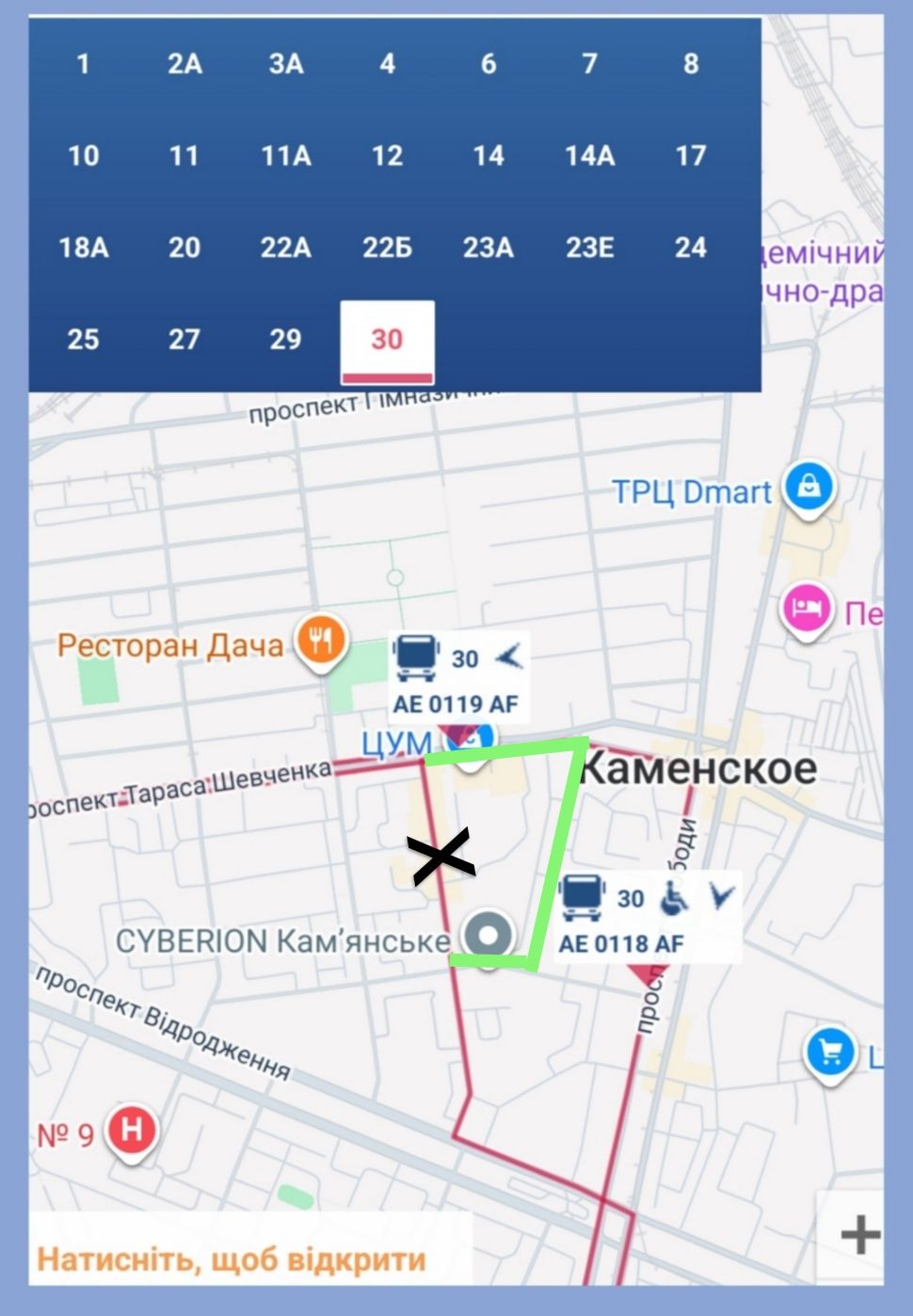Screen dimensions: 913x1316
Task: Select bus route 1
Action: [x=83, y=64]
